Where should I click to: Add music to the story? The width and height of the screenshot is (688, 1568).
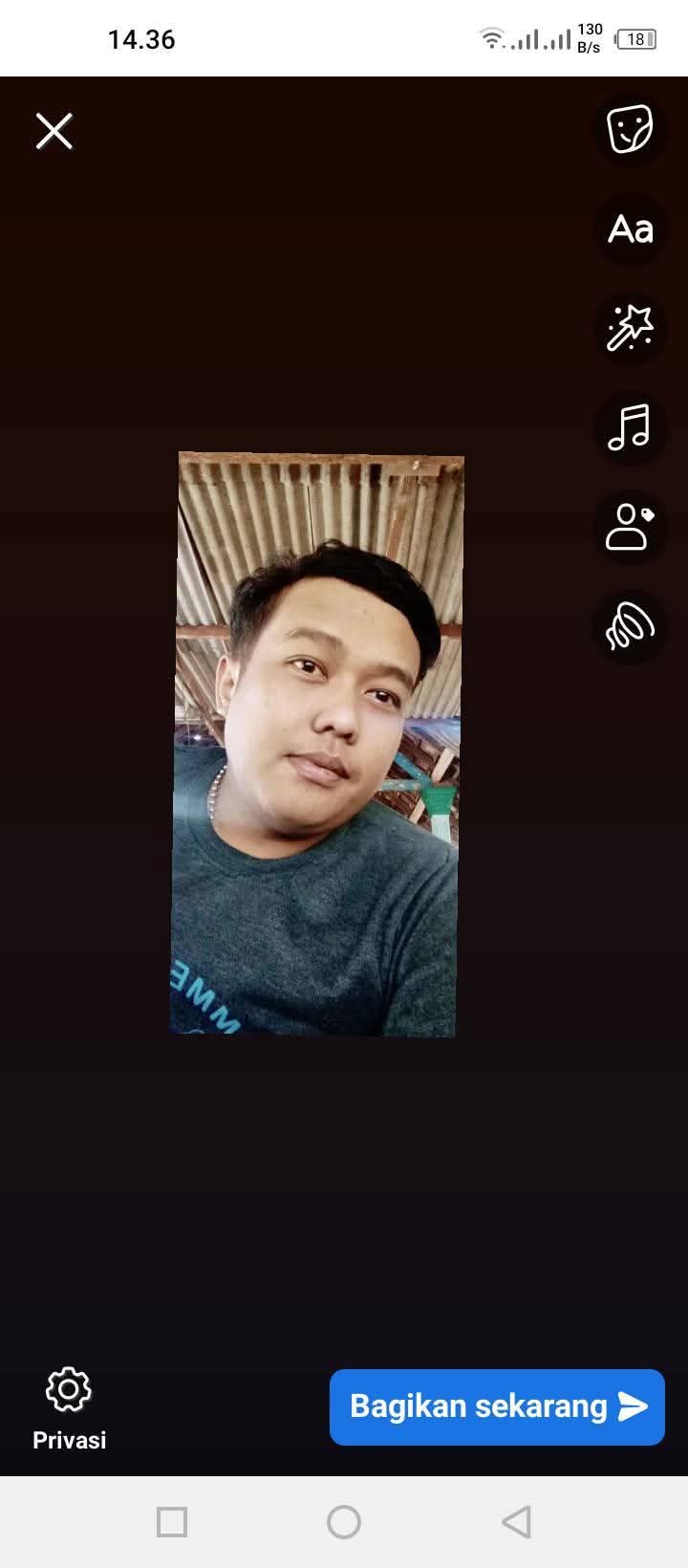[x=631, y=428]
